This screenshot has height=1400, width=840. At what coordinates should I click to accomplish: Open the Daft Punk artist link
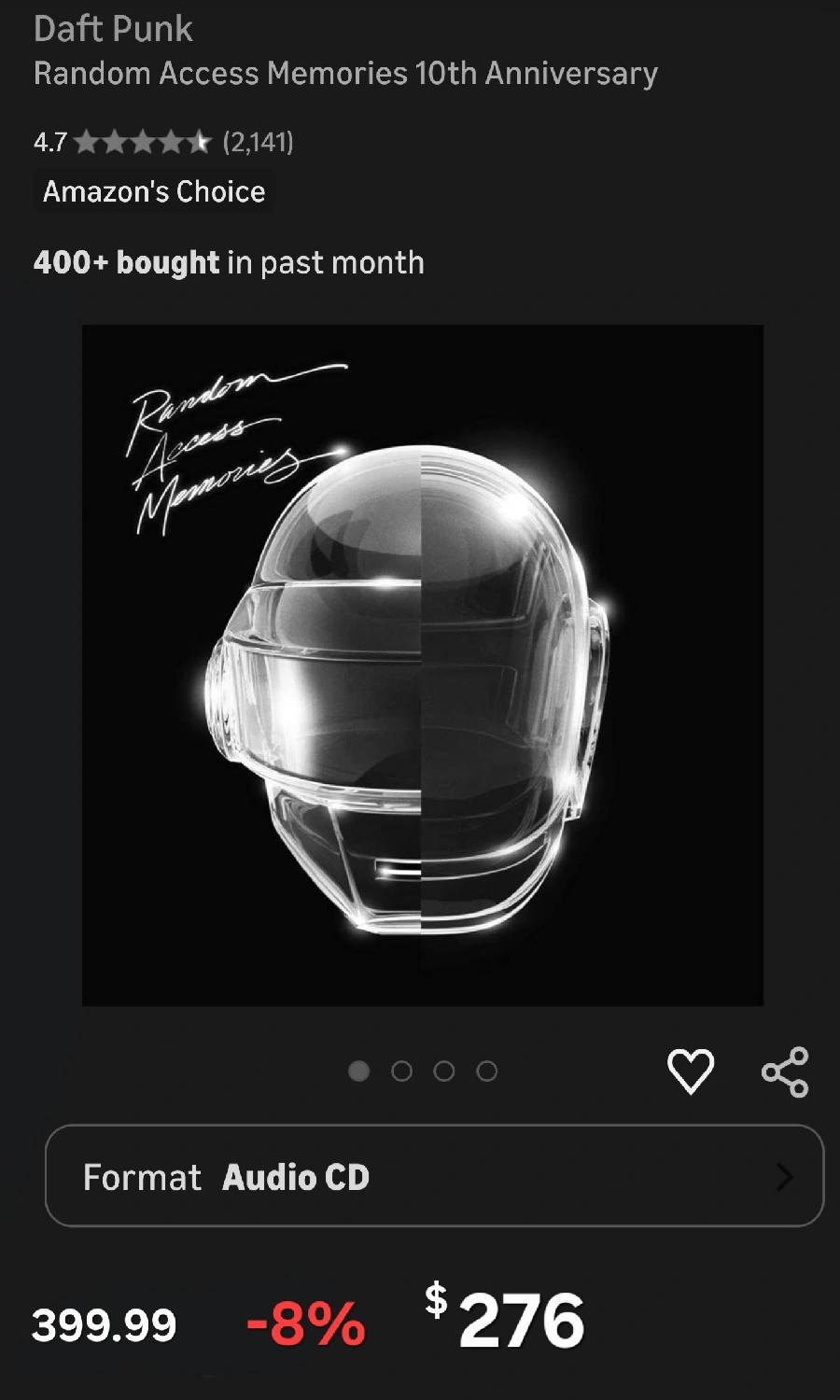pos(113,29)
